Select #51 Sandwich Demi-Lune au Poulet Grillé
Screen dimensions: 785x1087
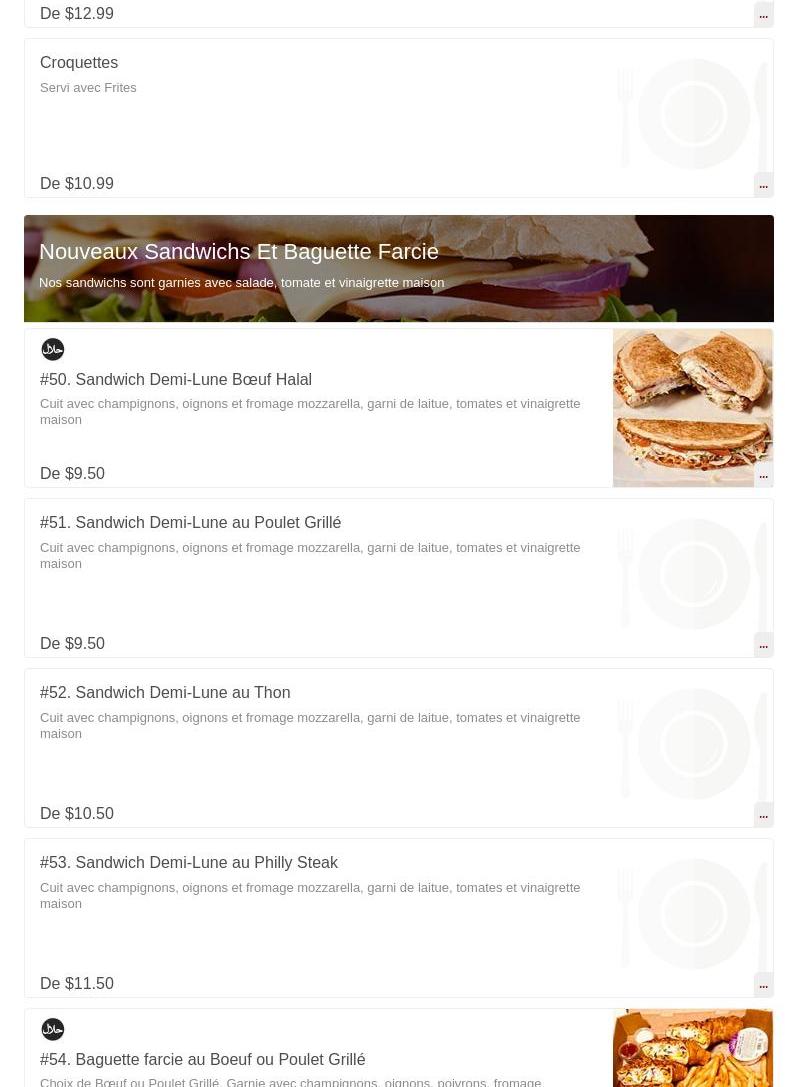pos(190,523)
